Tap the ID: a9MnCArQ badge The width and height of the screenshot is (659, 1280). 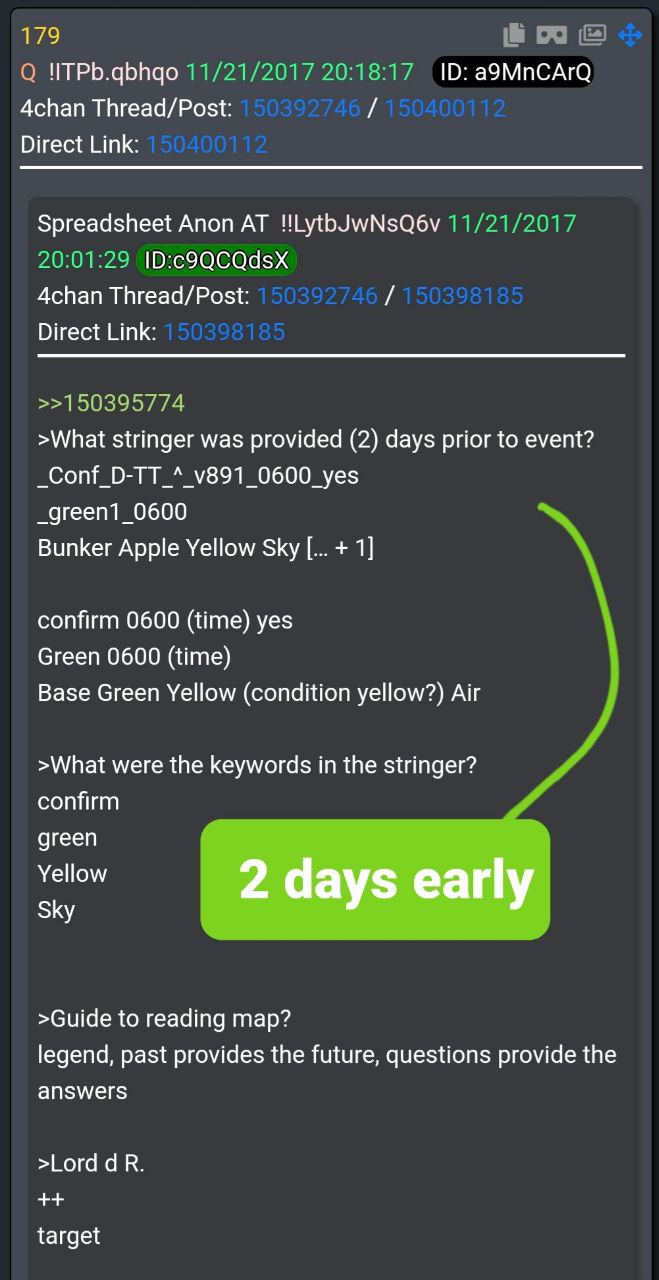[513, 72]
